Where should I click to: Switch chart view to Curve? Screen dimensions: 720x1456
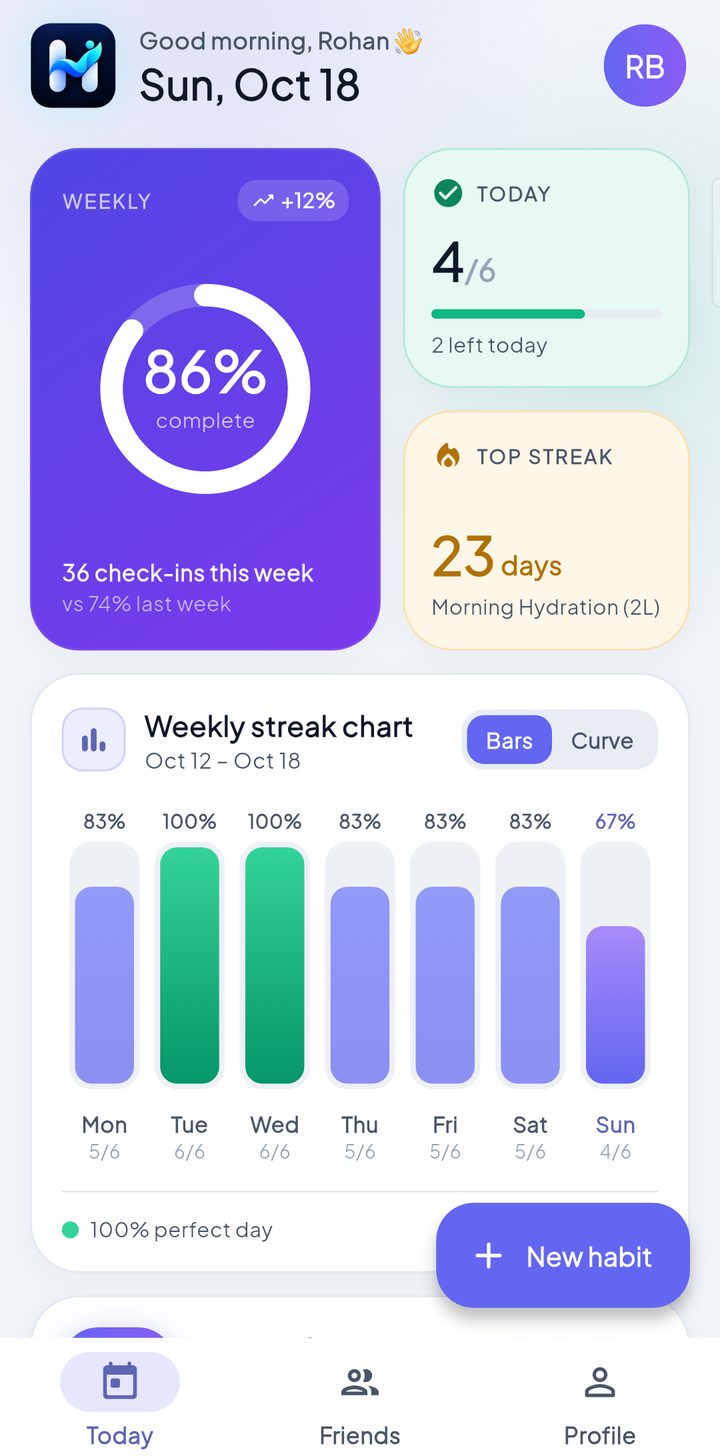click(x=602, y=741)
